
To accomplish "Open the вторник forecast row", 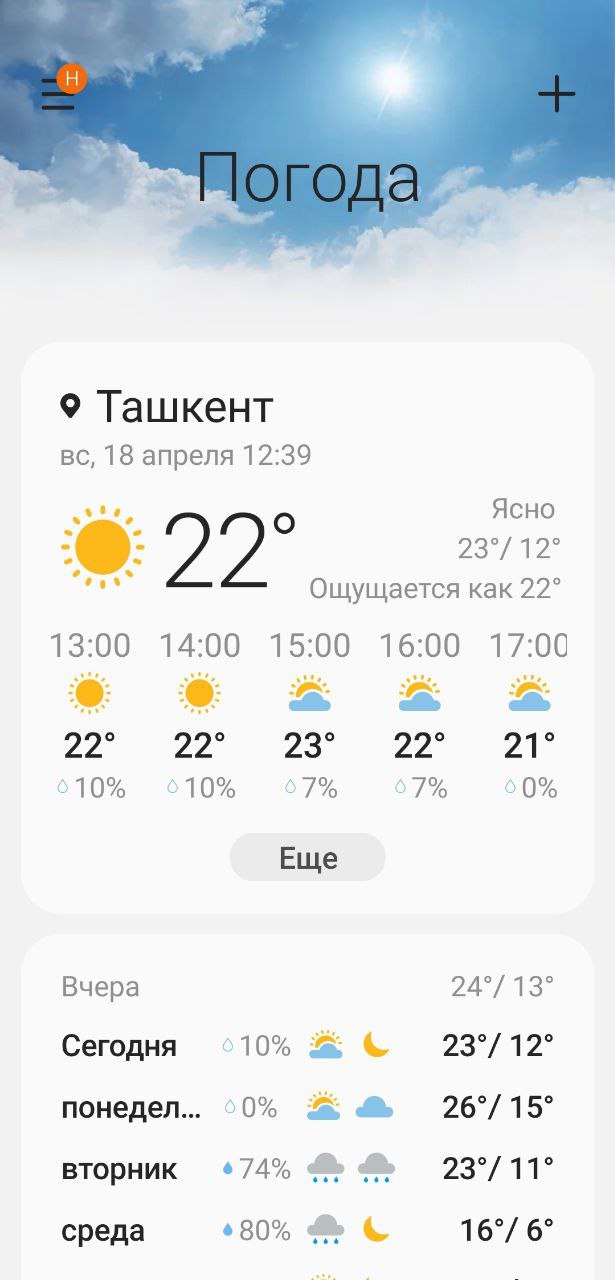I will click(307, 1169).
